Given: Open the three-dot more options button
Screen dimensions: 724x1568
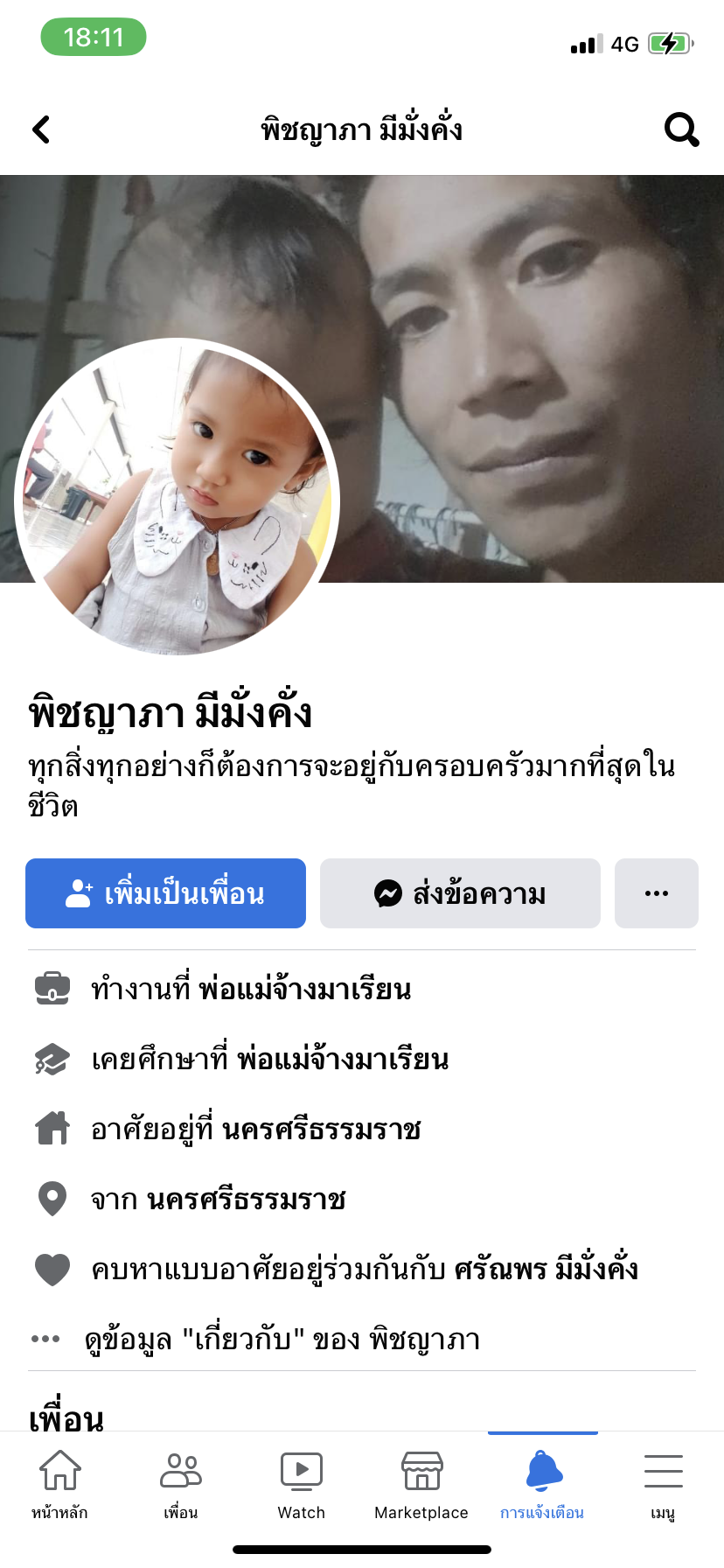Looking at the screenshot, I should 656,893.
